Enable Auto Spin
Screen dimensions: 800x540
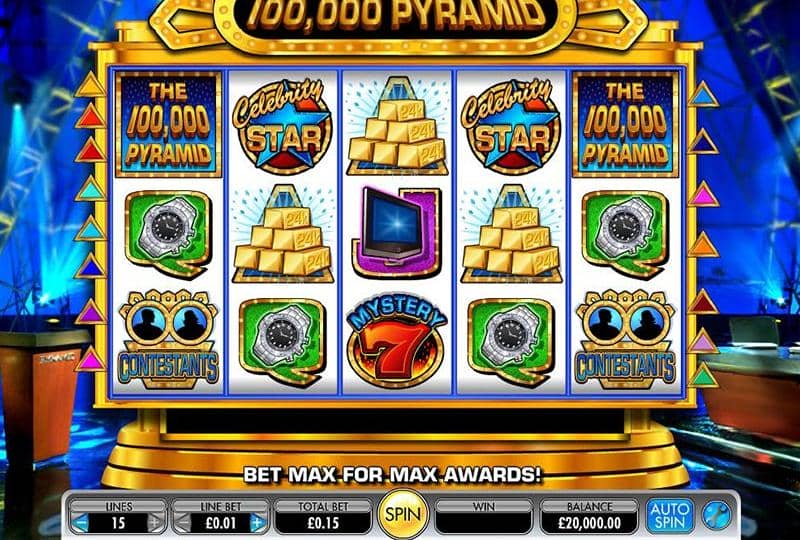point(669,516)
